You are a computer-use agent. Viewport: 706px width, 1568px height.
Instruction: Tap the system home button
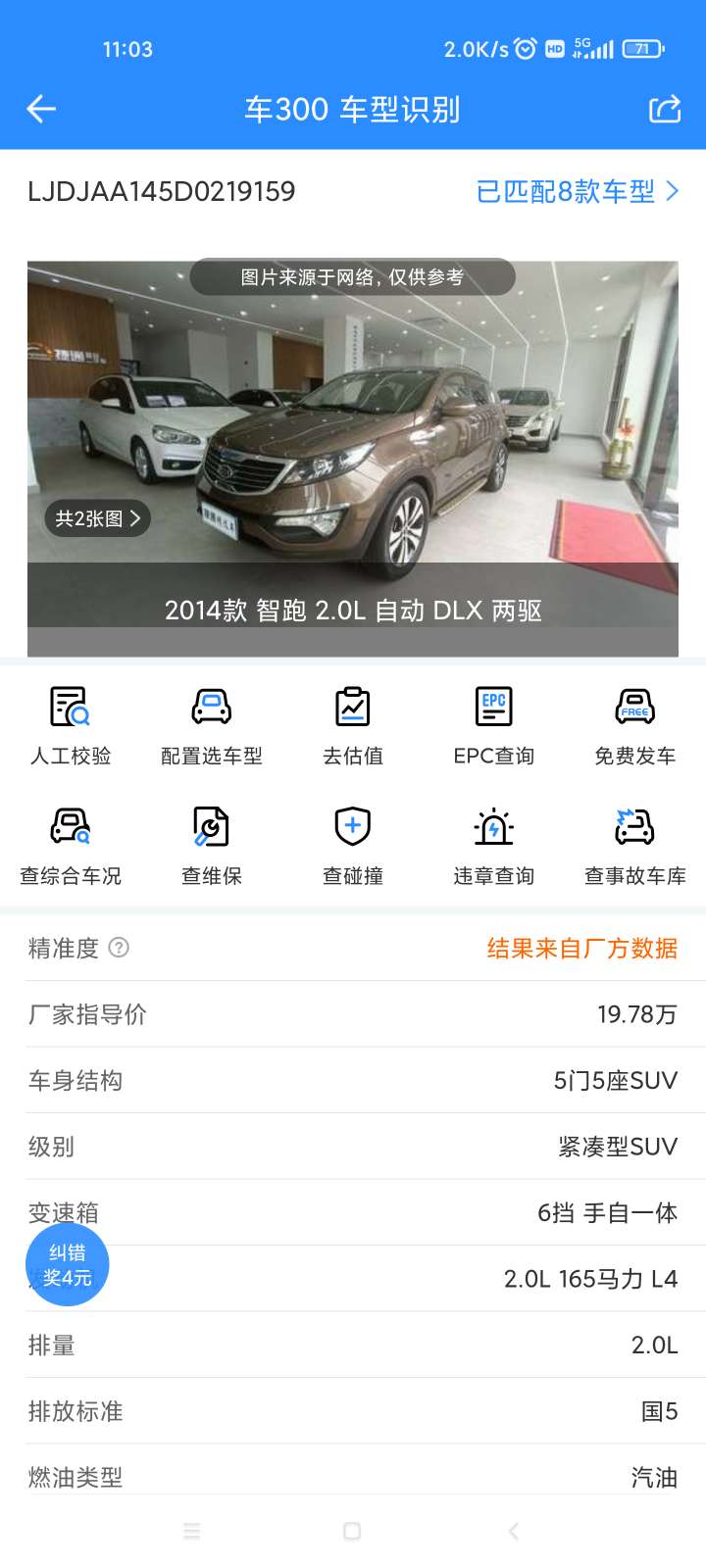(x=352, y=1531)
